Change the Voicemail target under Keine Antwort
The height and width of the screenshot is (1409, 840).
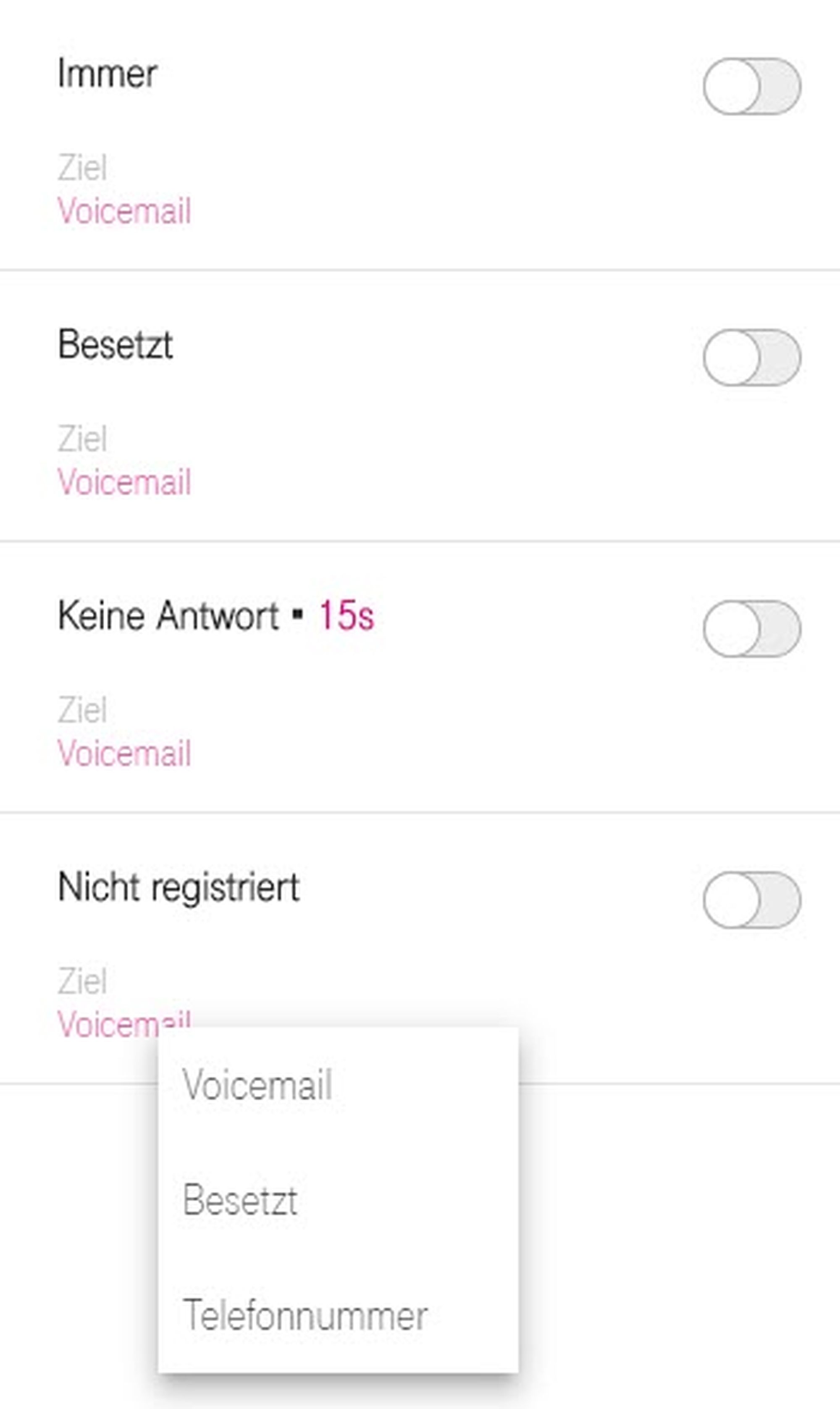coord(124,754)
